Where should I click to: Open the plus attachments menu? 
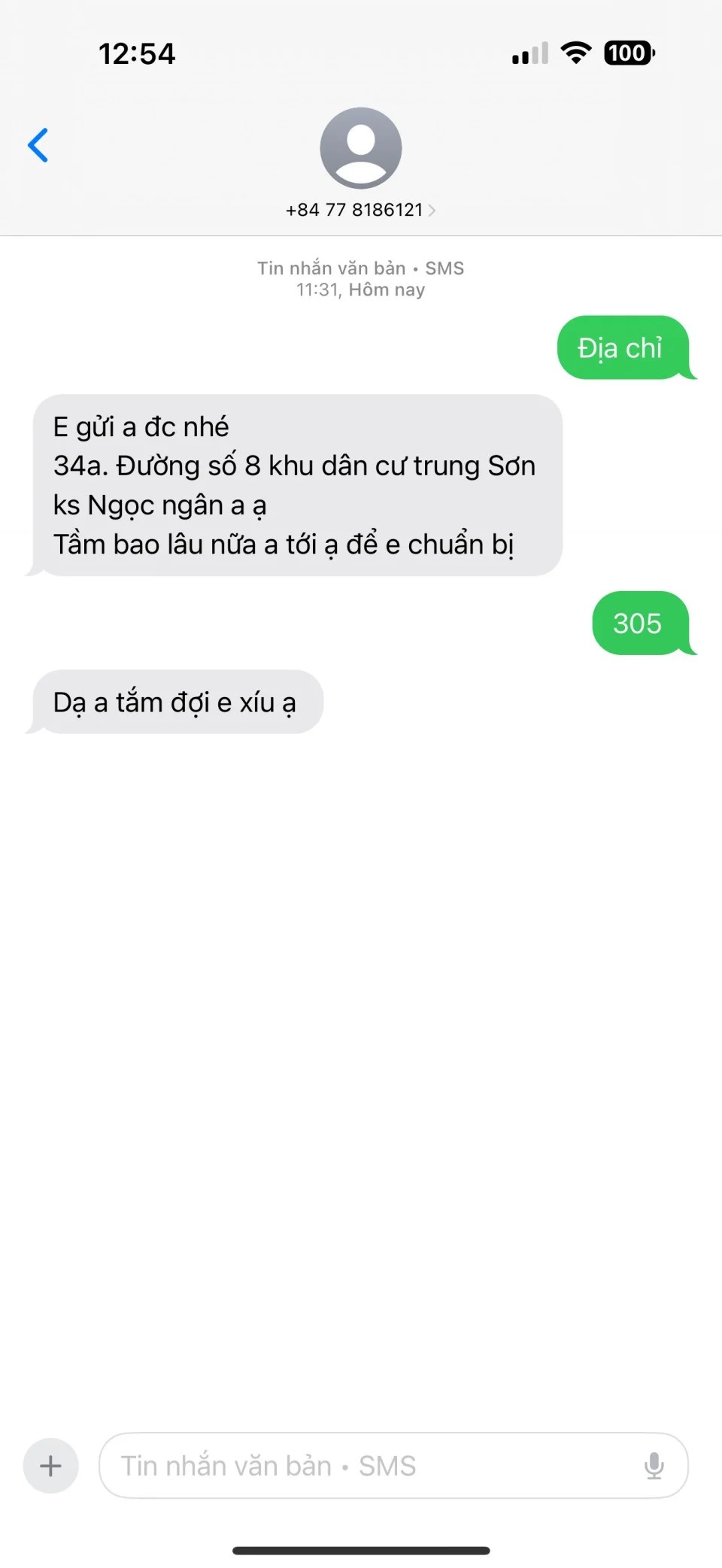pyautogui.click(x=50, y=1465)
